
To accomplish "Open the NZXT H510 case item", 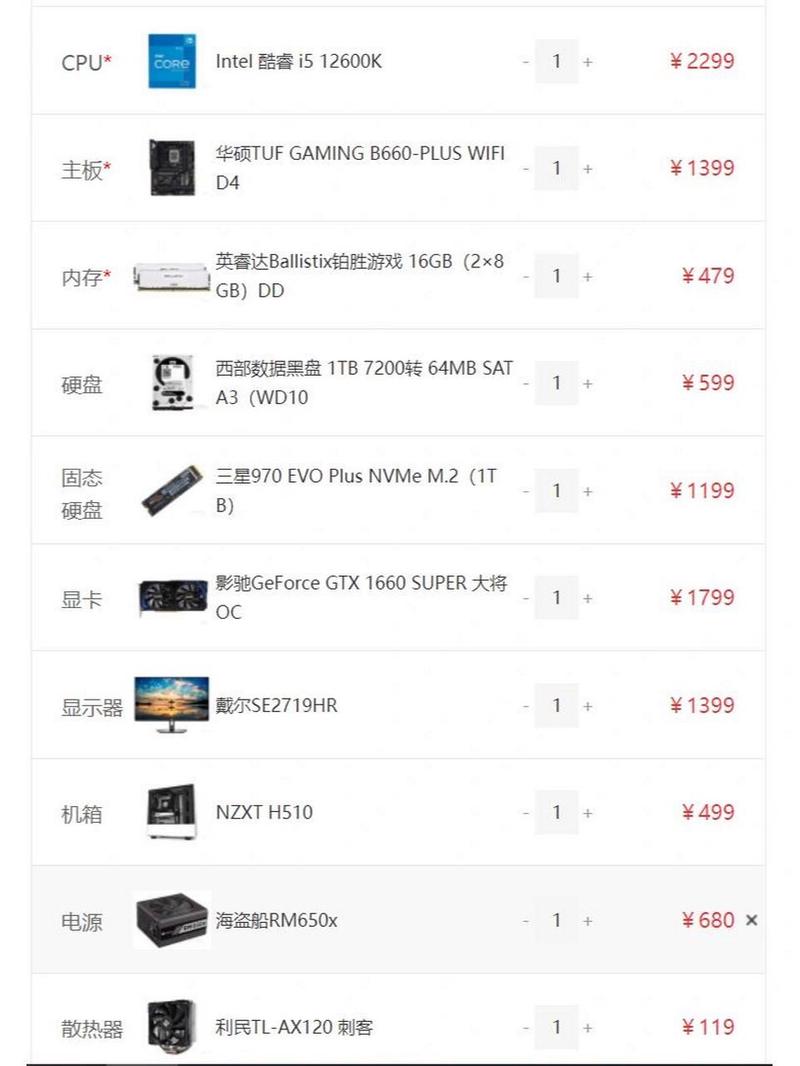I will pos(264,813).
